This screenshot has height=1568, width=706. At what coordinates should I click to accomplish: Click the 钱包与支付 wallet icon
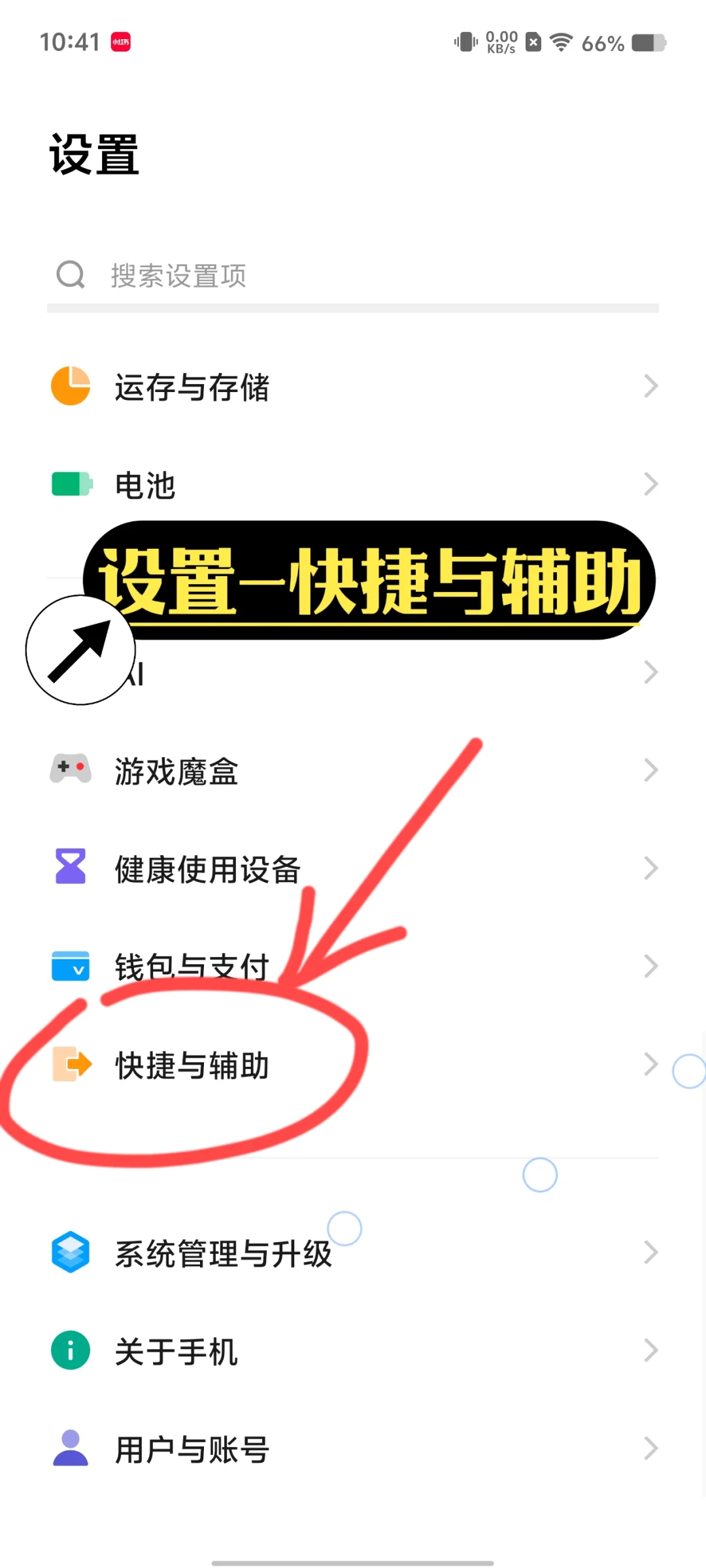pos(71,967)
